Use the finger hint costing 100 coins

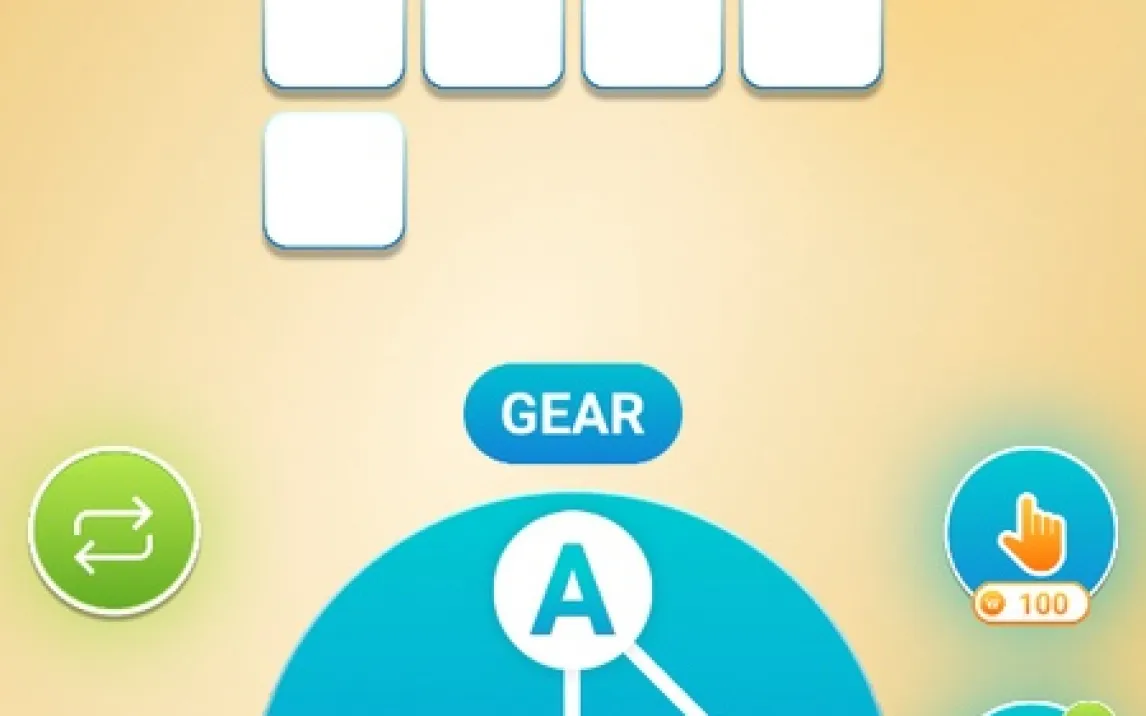[1031, 533]
